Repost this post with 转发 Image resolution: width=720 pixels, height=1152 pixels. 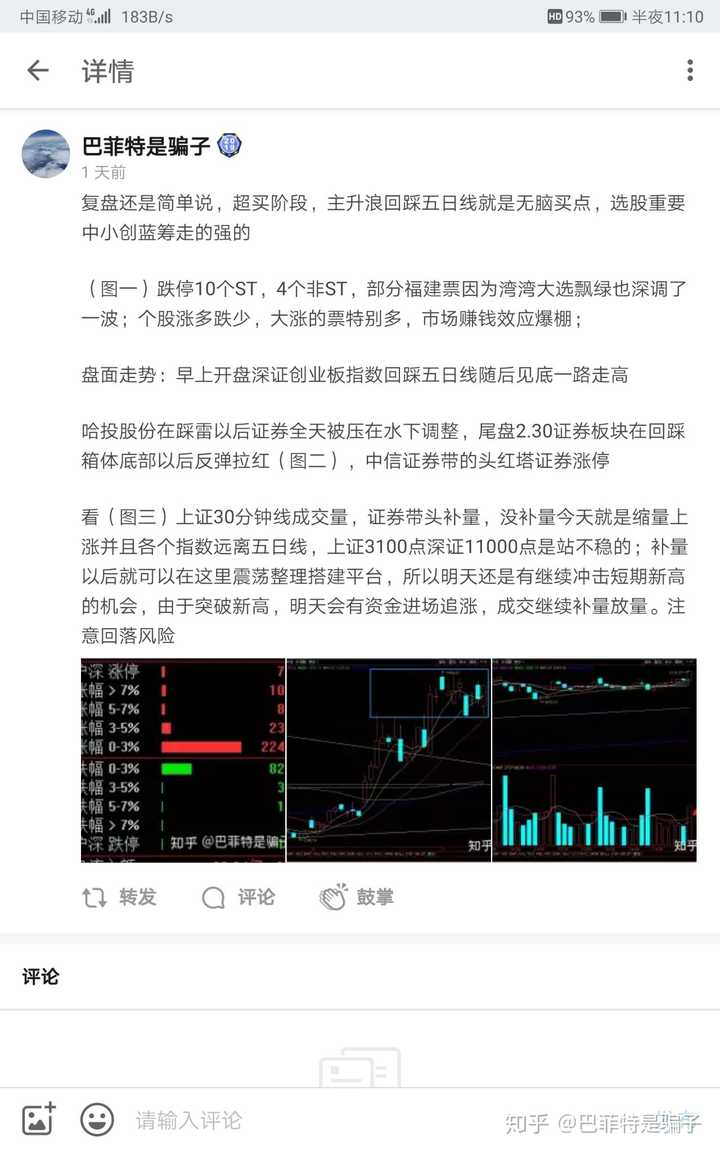(119, 897)
